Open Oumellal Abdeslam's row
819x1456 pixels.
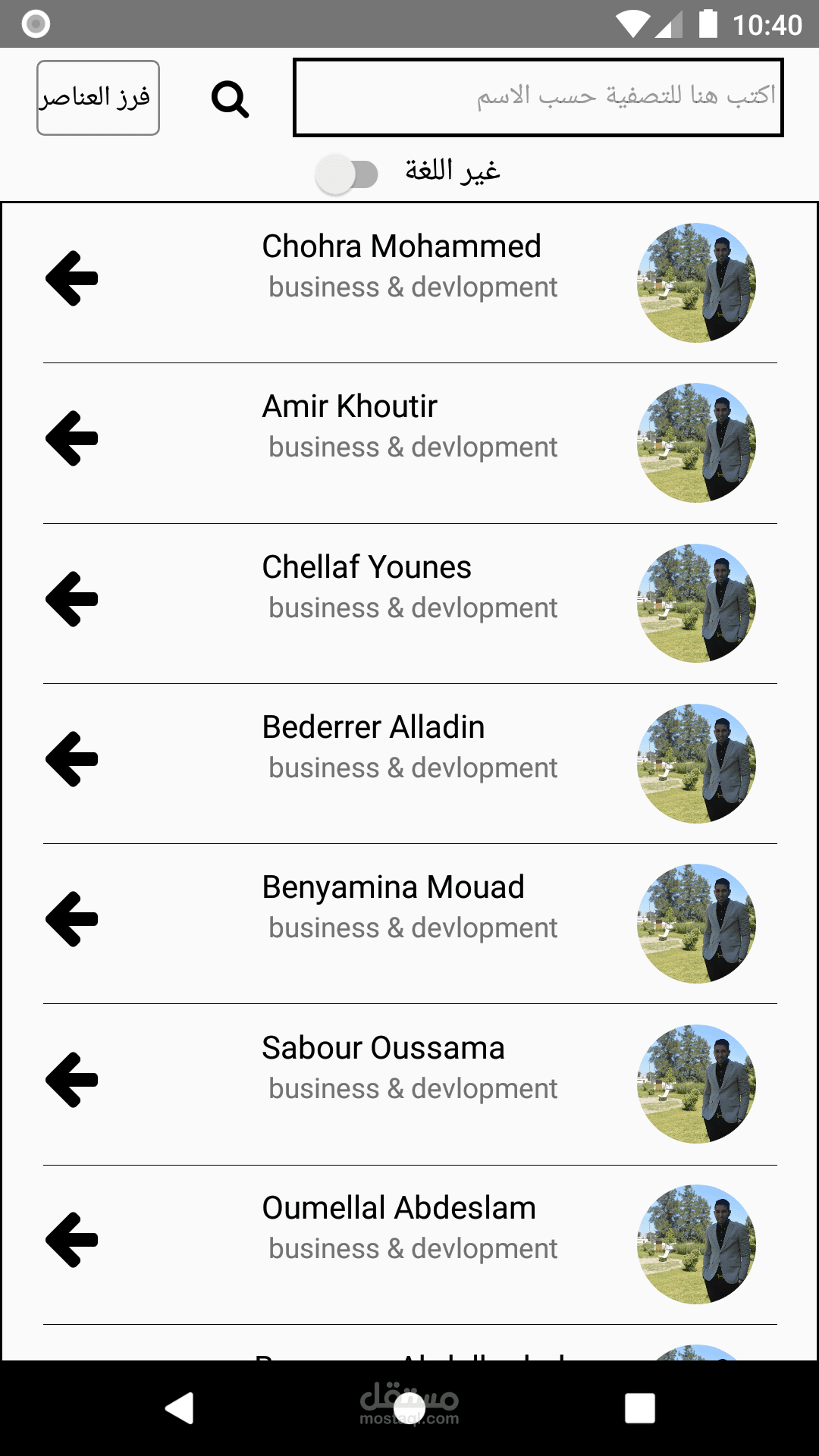[399, 1227]
